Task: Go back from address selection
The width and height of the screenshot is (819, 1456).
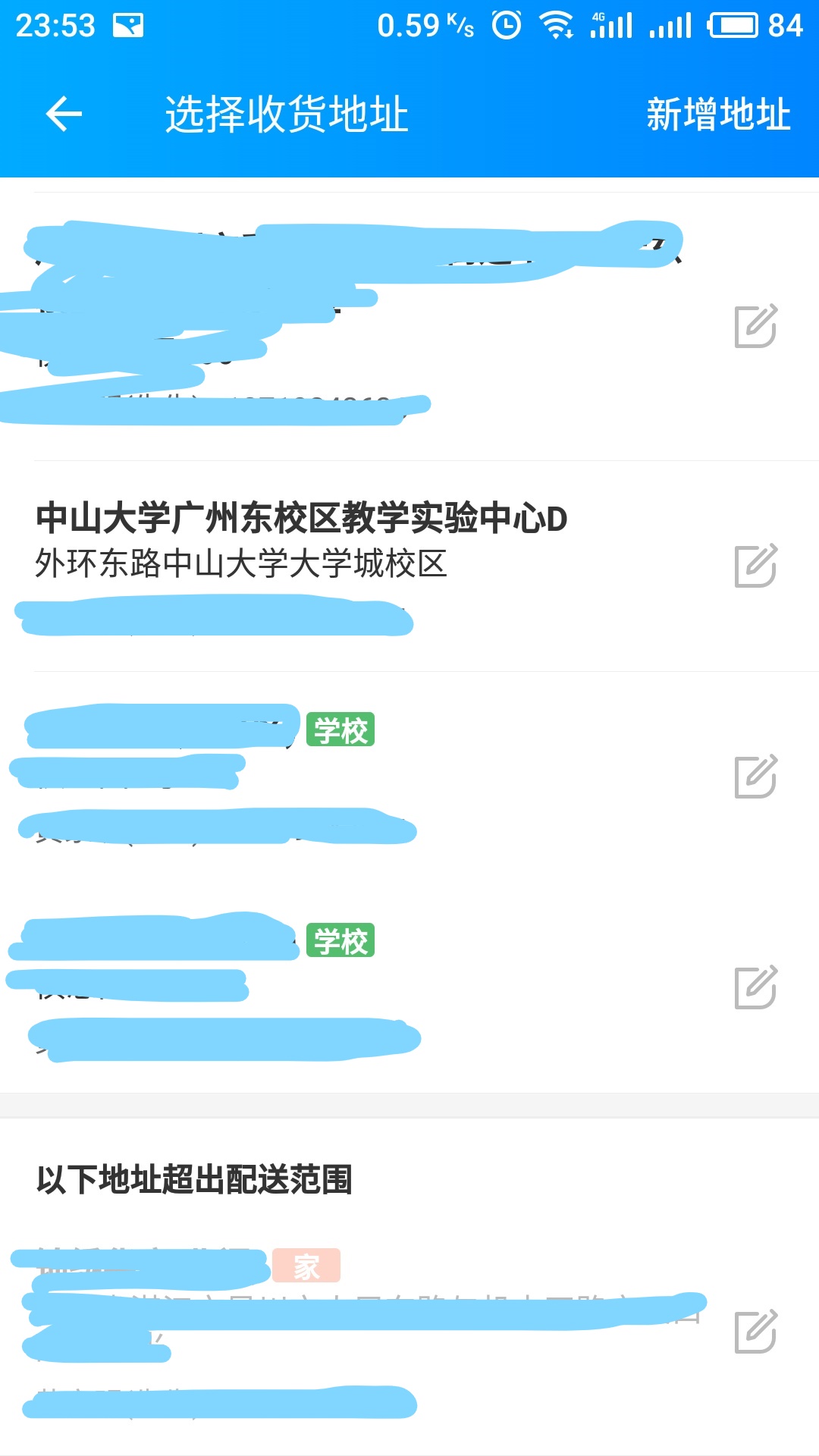Action: click(x=64, y=115)
